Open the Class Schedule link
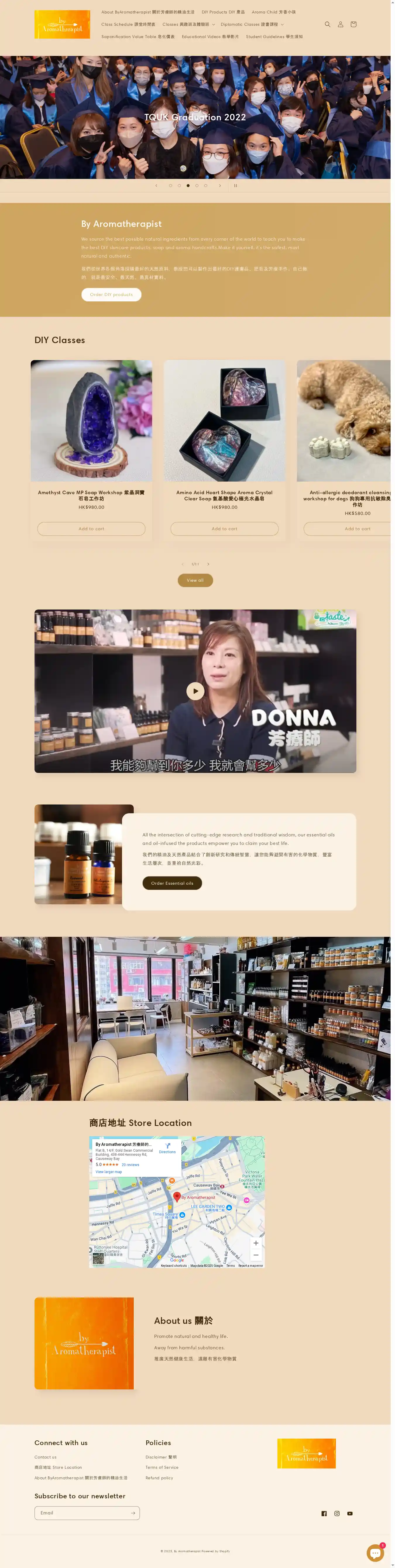 coord(128,24)
